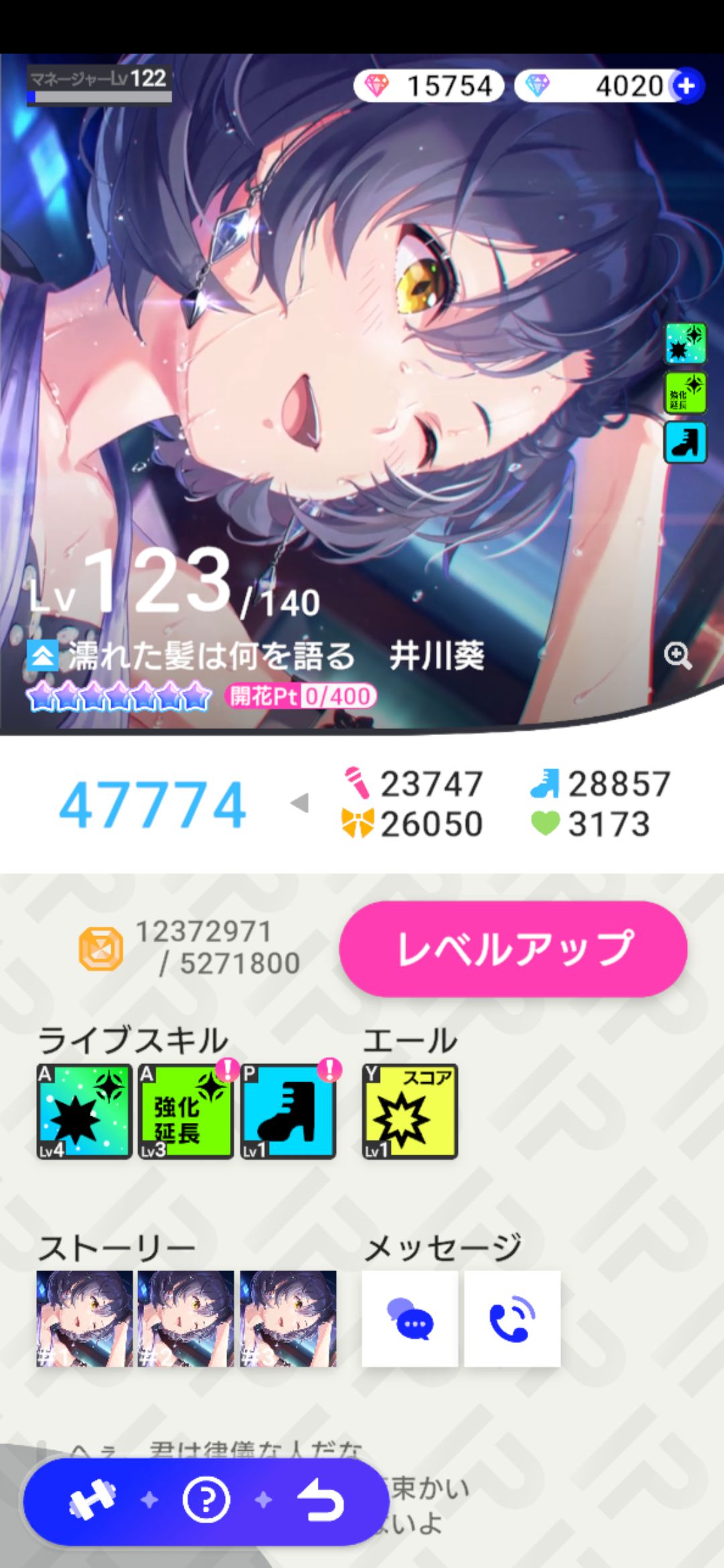The height and width of the screenshot is (1568, 724).
Task: Tap the レベルアップ button
Action: (513, 948)
